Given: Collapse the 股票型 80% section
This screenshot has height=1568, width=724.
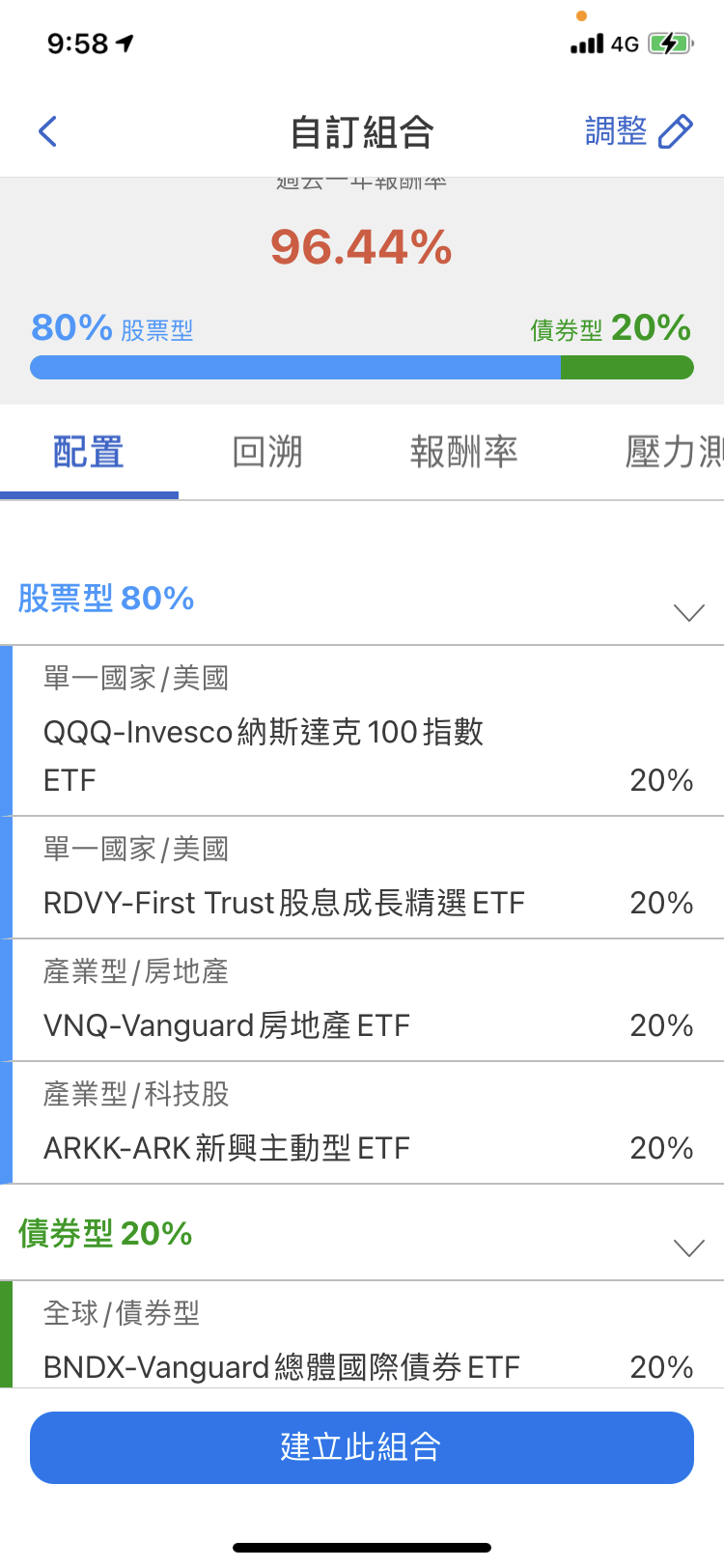Looking at the screenshot, I should (x=688, y=612).
